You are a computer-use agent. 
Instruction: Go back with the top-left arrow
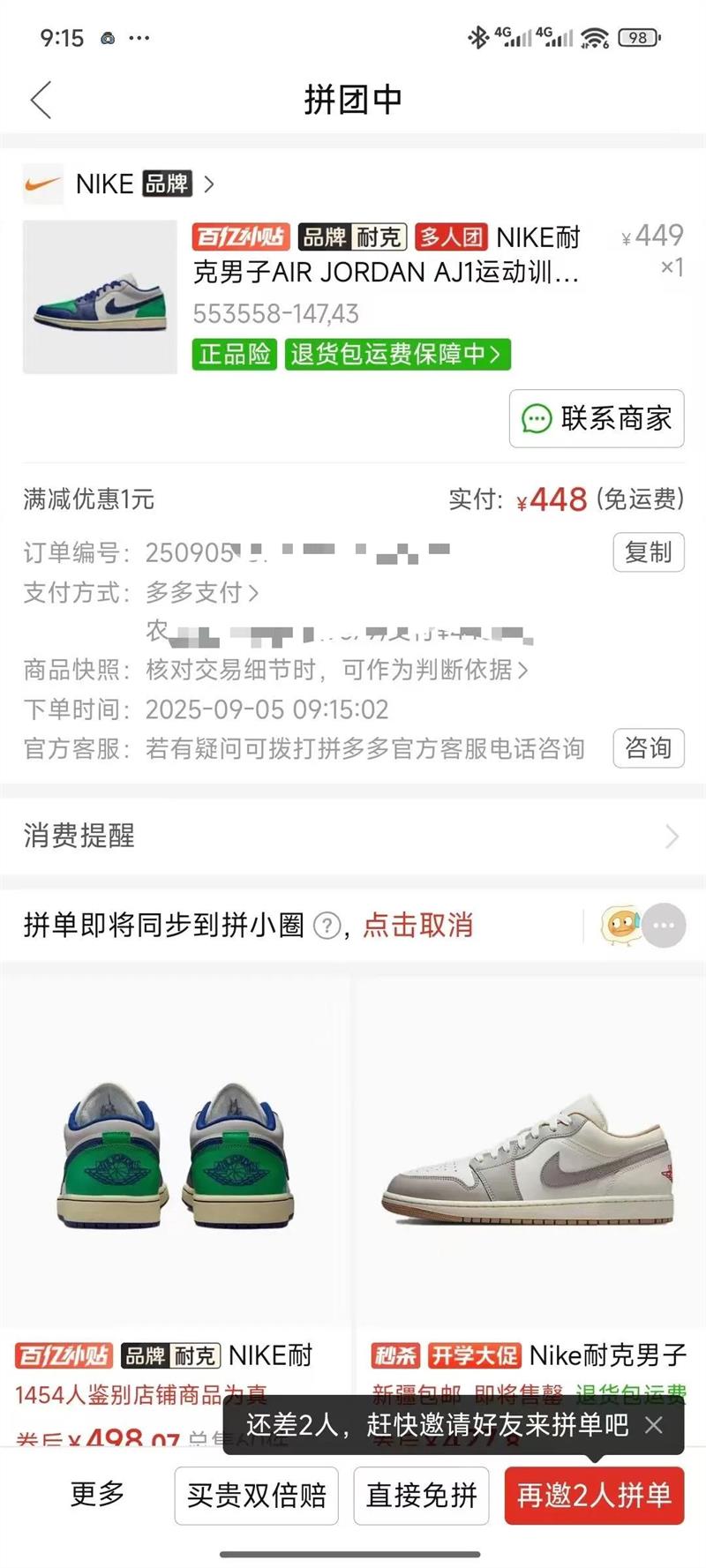click(41, 100)
